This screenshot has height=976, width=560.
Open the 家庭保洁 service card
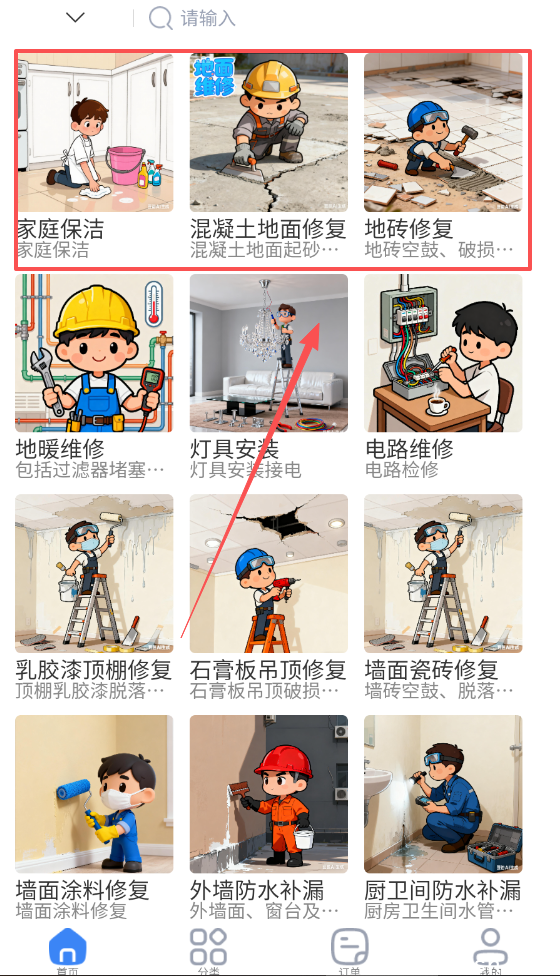[95, 156]
